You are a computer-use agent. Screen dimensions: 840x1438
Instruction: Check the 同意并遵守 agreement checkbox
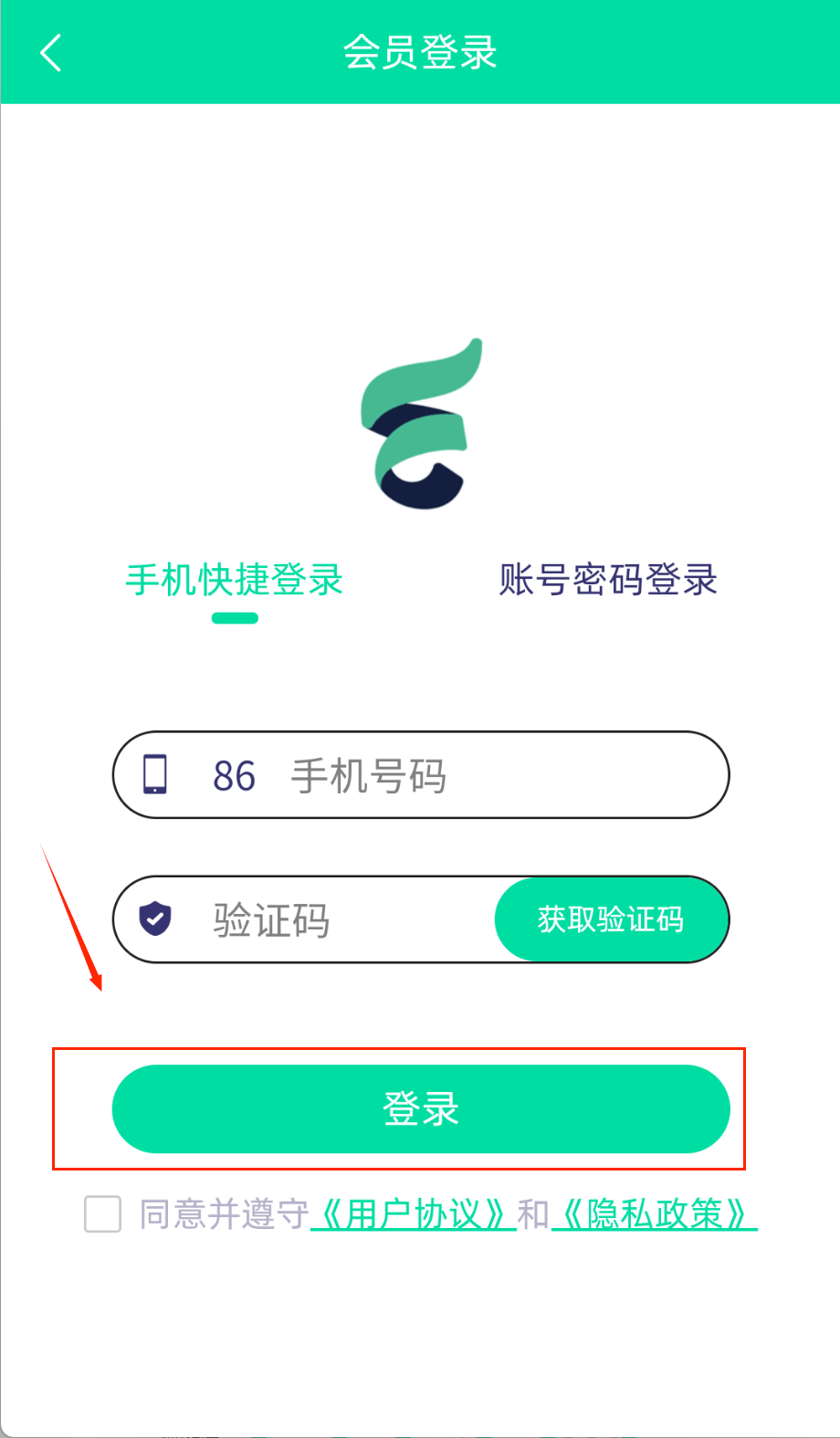[x=103, y=1214]
